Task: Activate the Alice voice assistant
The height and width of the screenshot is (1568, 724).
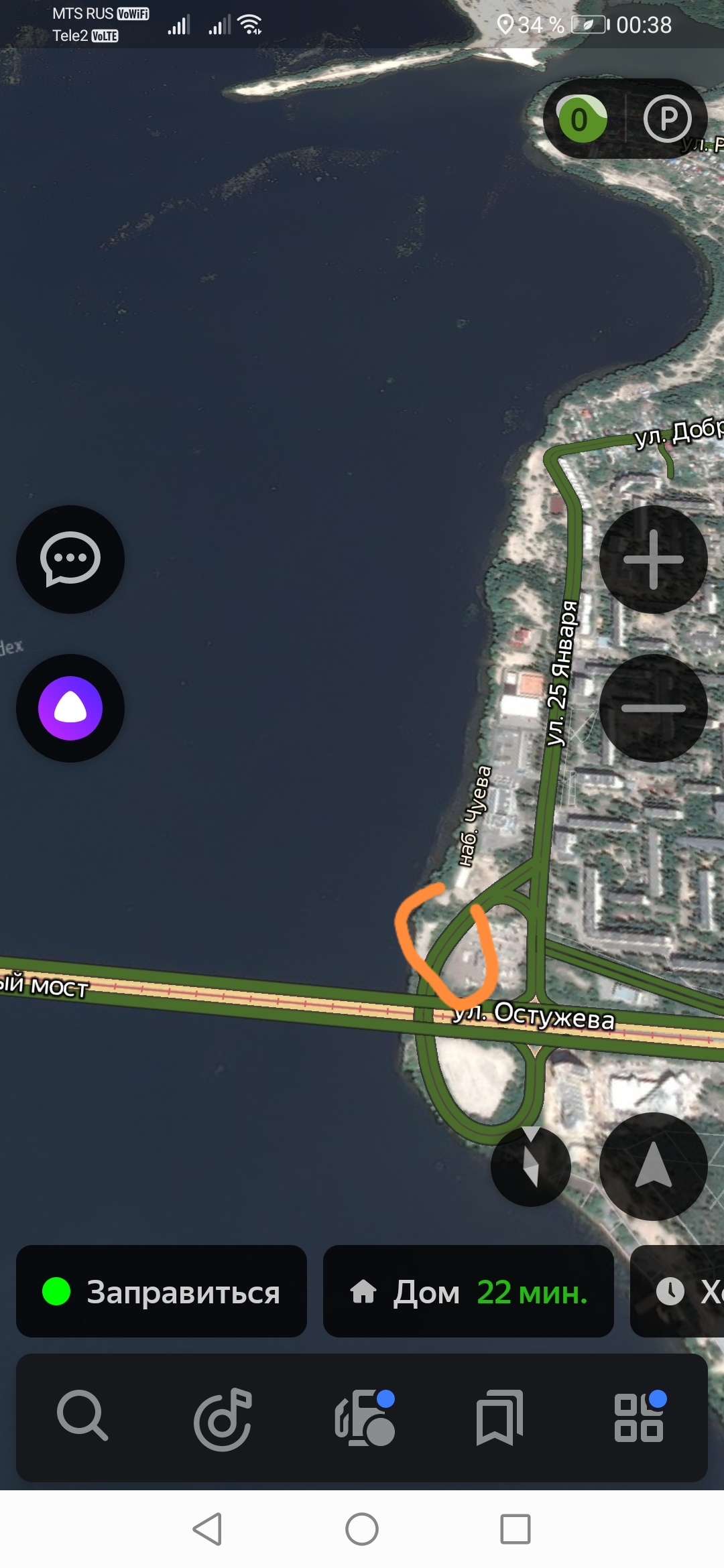Action: (70, 708)
